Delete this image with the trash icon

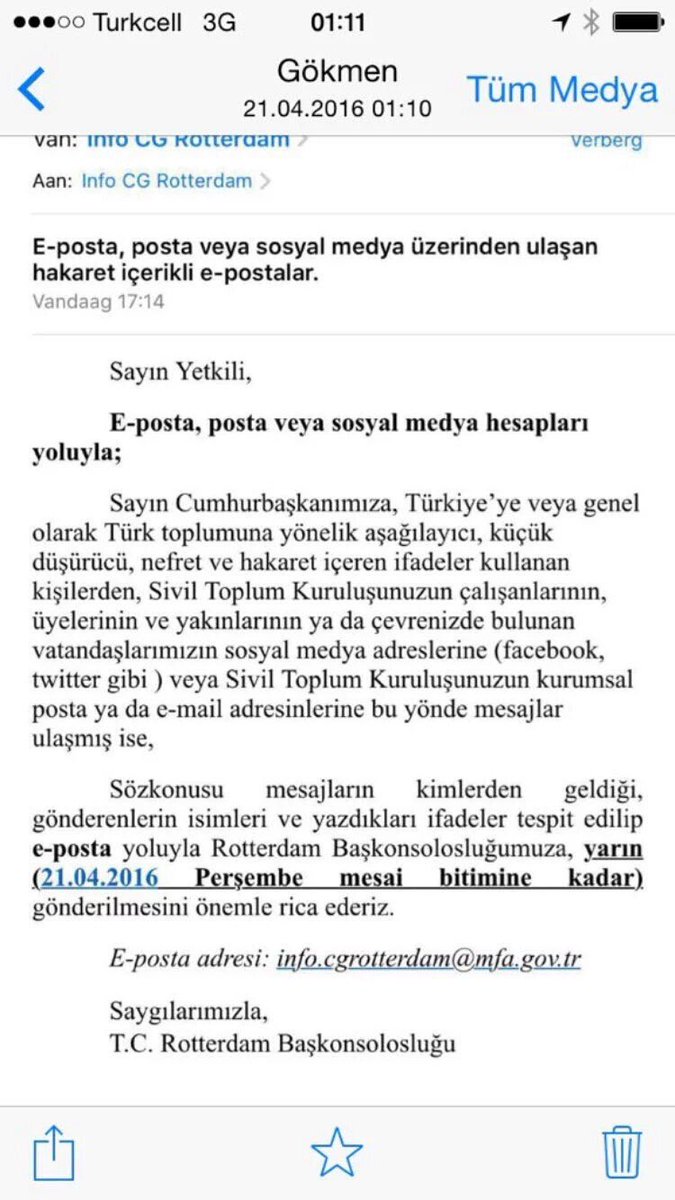coord(622,1152)
